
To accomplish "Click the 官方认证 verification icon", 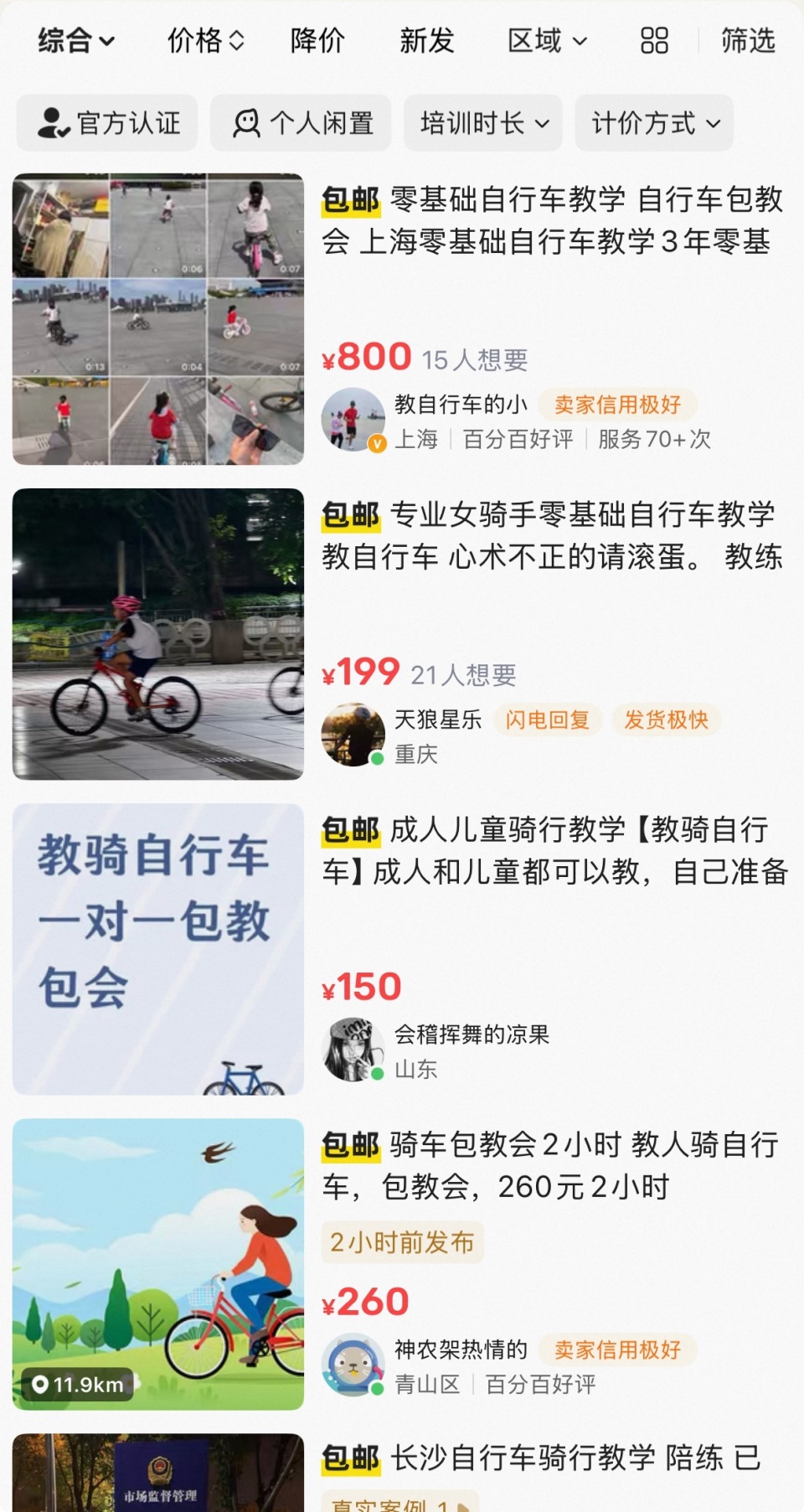I will tap(54, 122).
